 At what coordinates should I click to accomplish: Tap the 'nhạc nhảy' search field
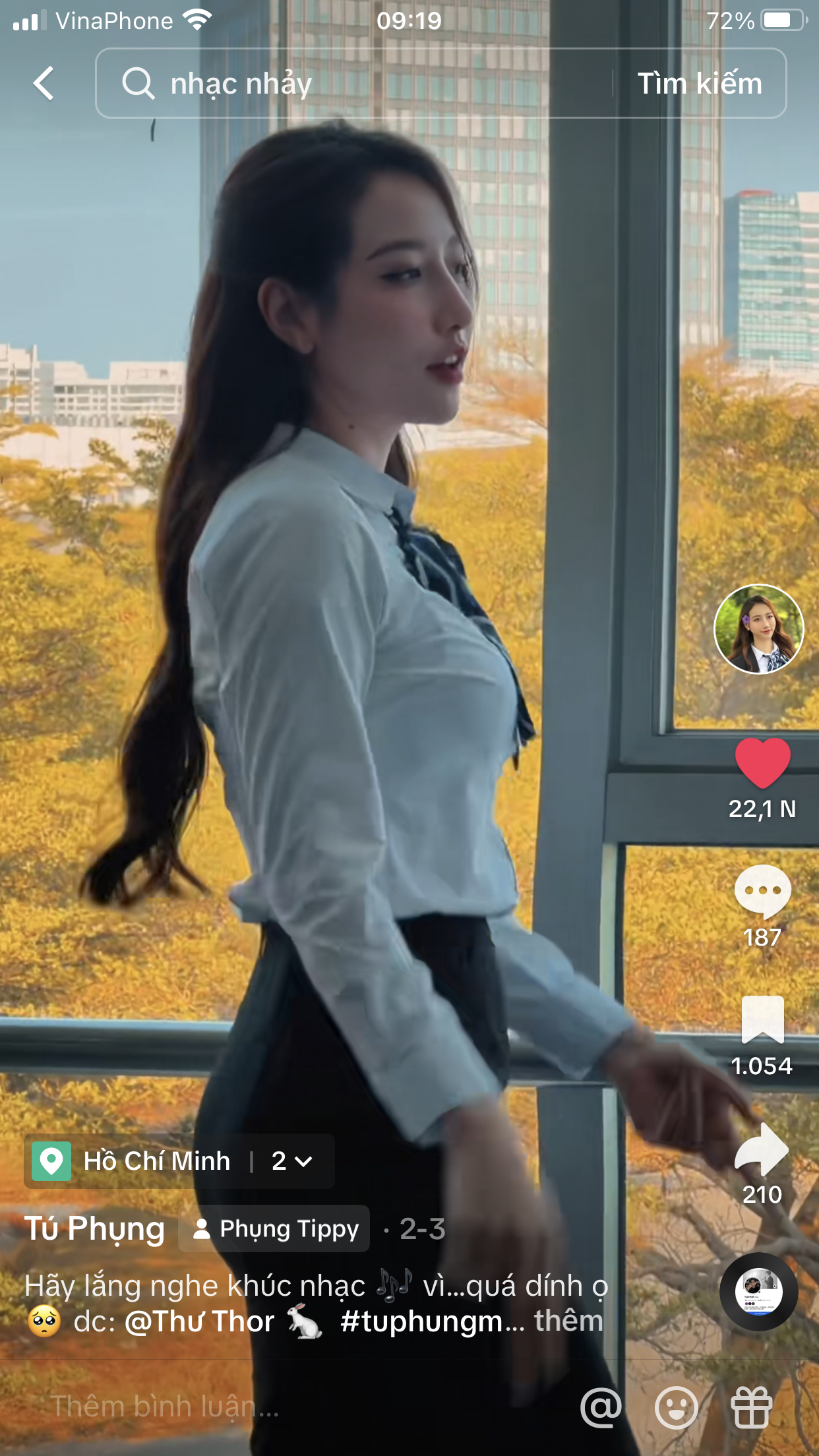tap(356, 84)
